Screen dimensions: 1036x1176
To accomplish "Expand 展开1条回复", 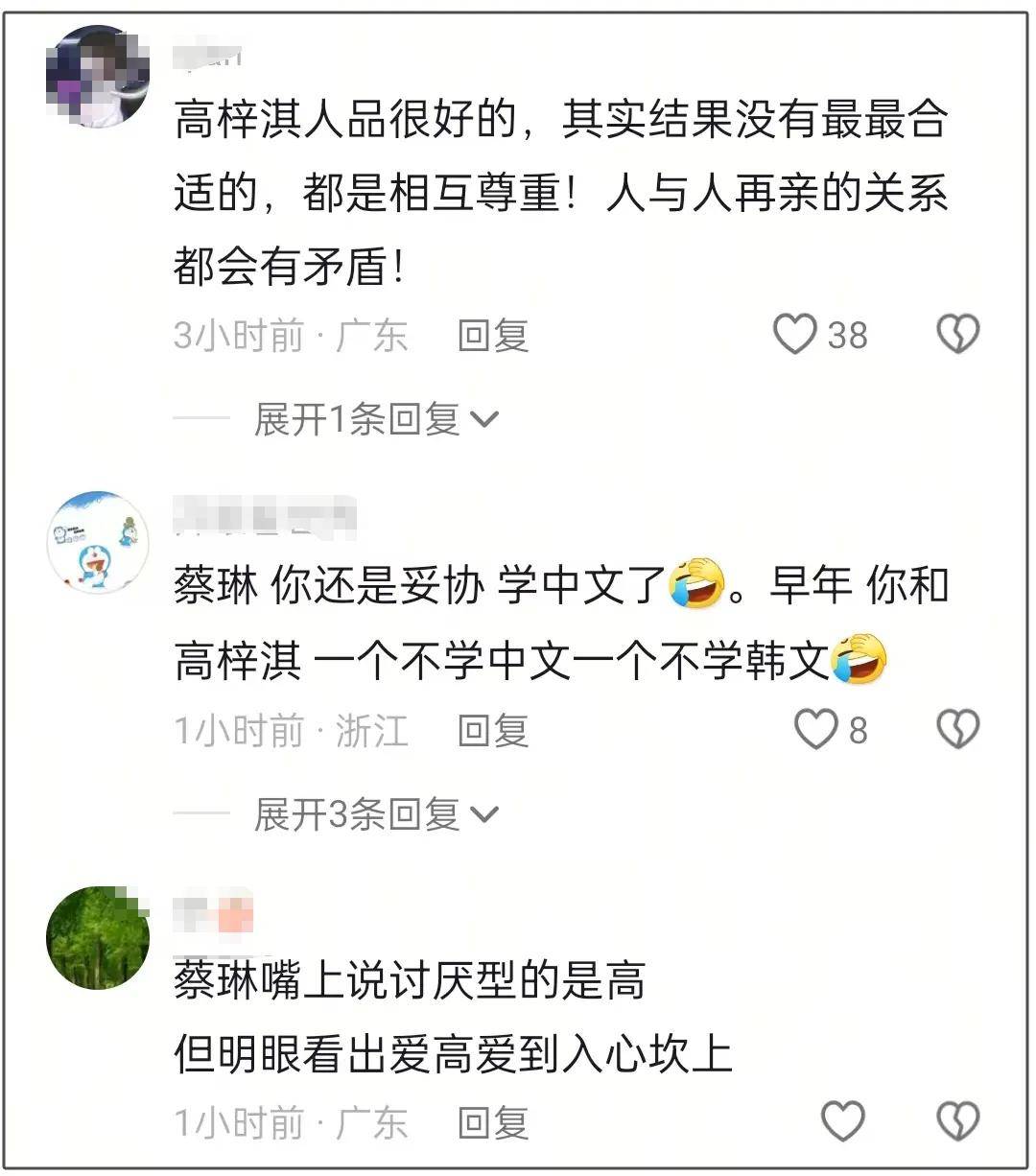I will coord(375,420).
